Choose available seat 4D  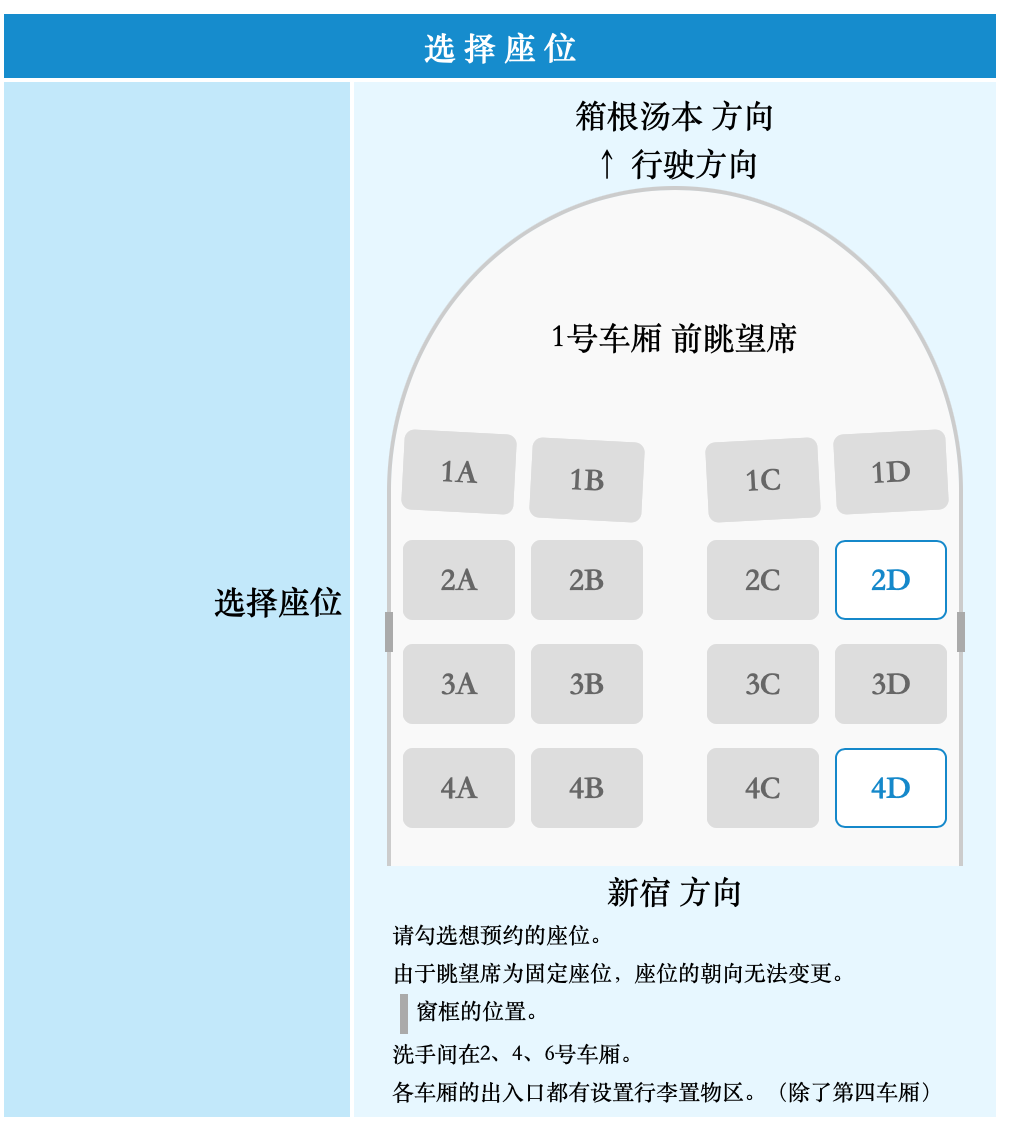890,788
